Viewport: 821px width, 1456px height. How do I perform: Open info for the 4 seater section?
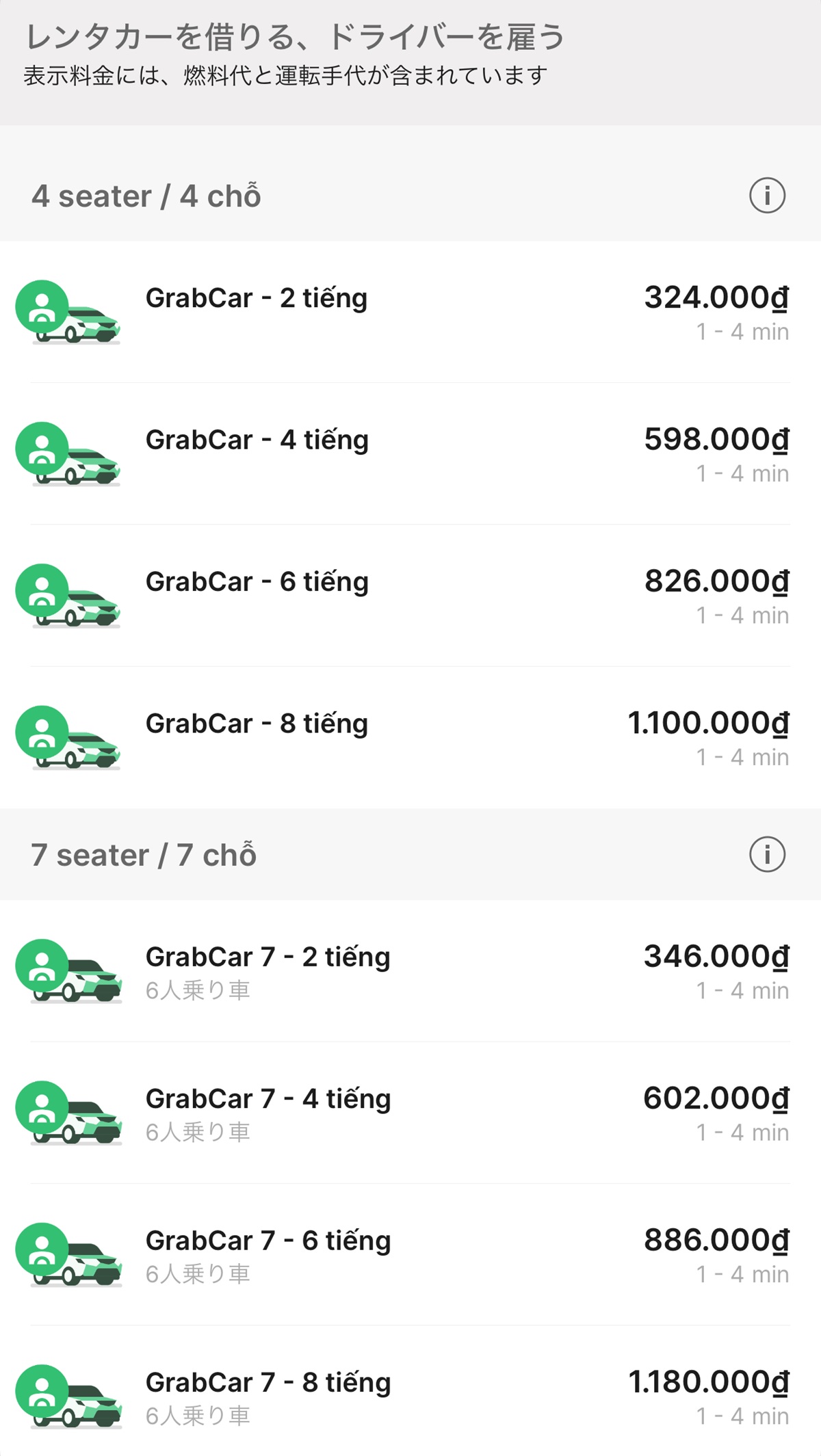click(x=767, y=196)
